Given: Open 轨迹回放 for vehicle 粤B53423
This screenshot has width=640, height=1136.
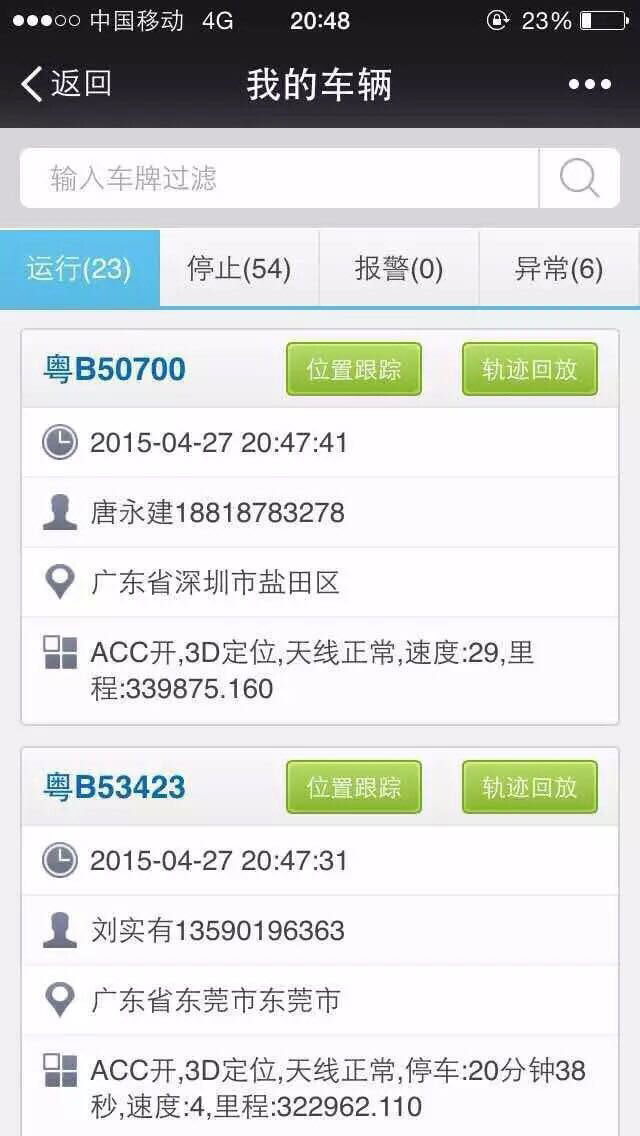Looking at the screenshot, I should click(x=529, y=787).
